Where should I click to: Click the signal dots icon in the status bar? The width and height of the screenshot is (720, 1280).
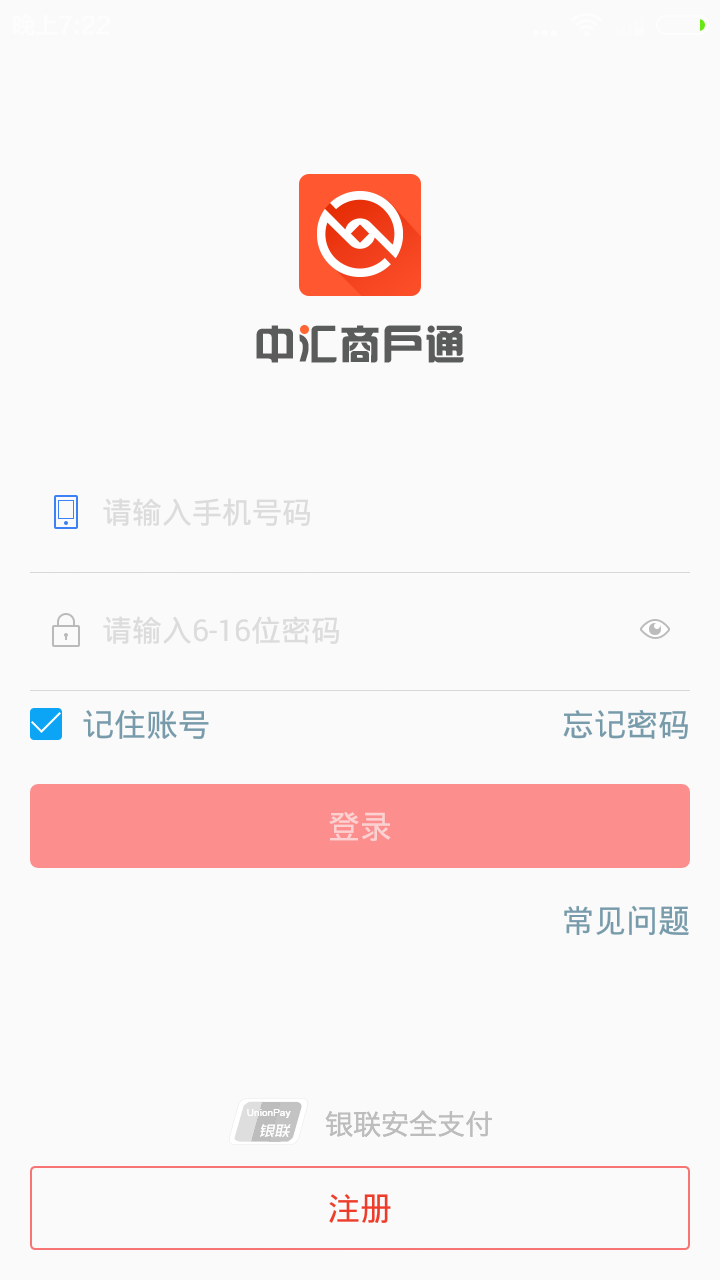click(545, 30)
